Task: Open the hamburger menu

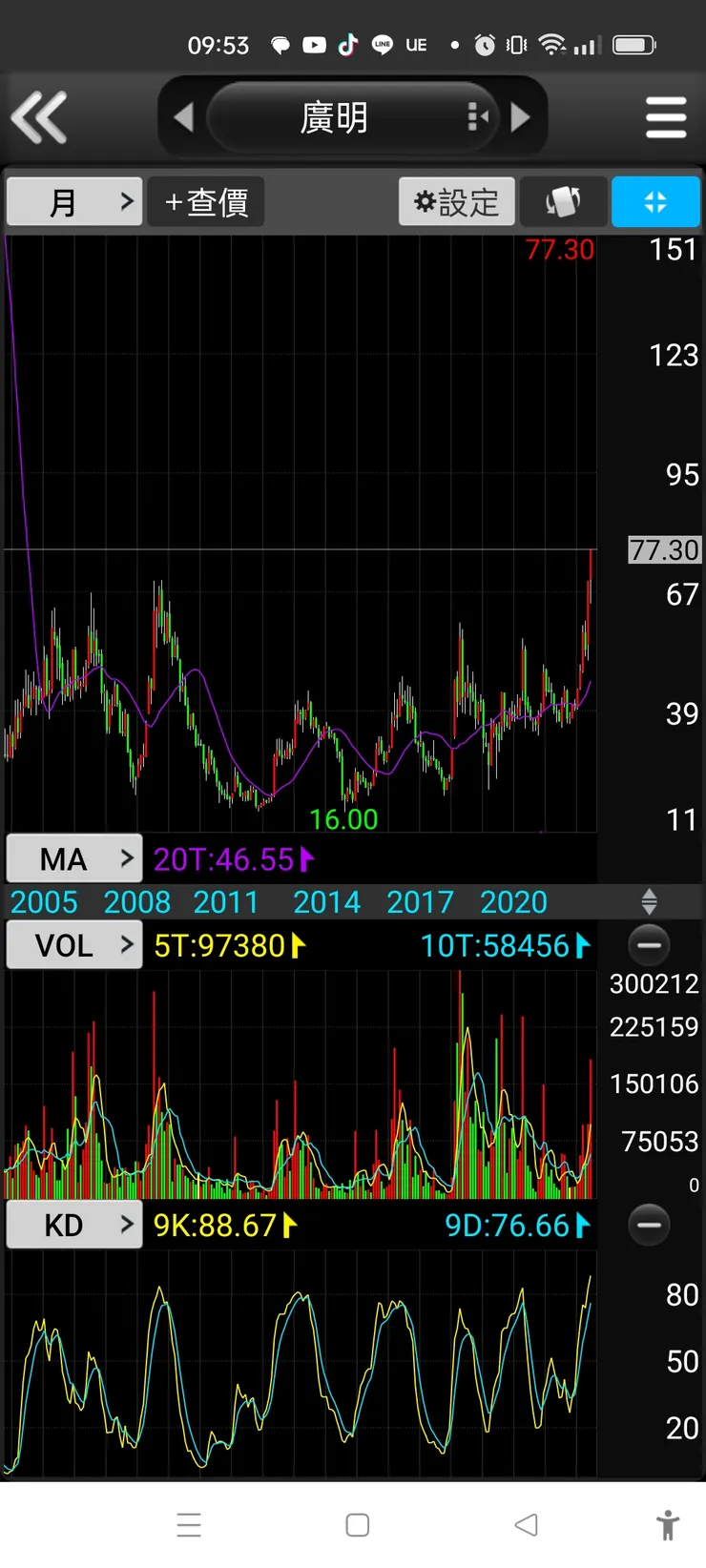Action: 665,117
